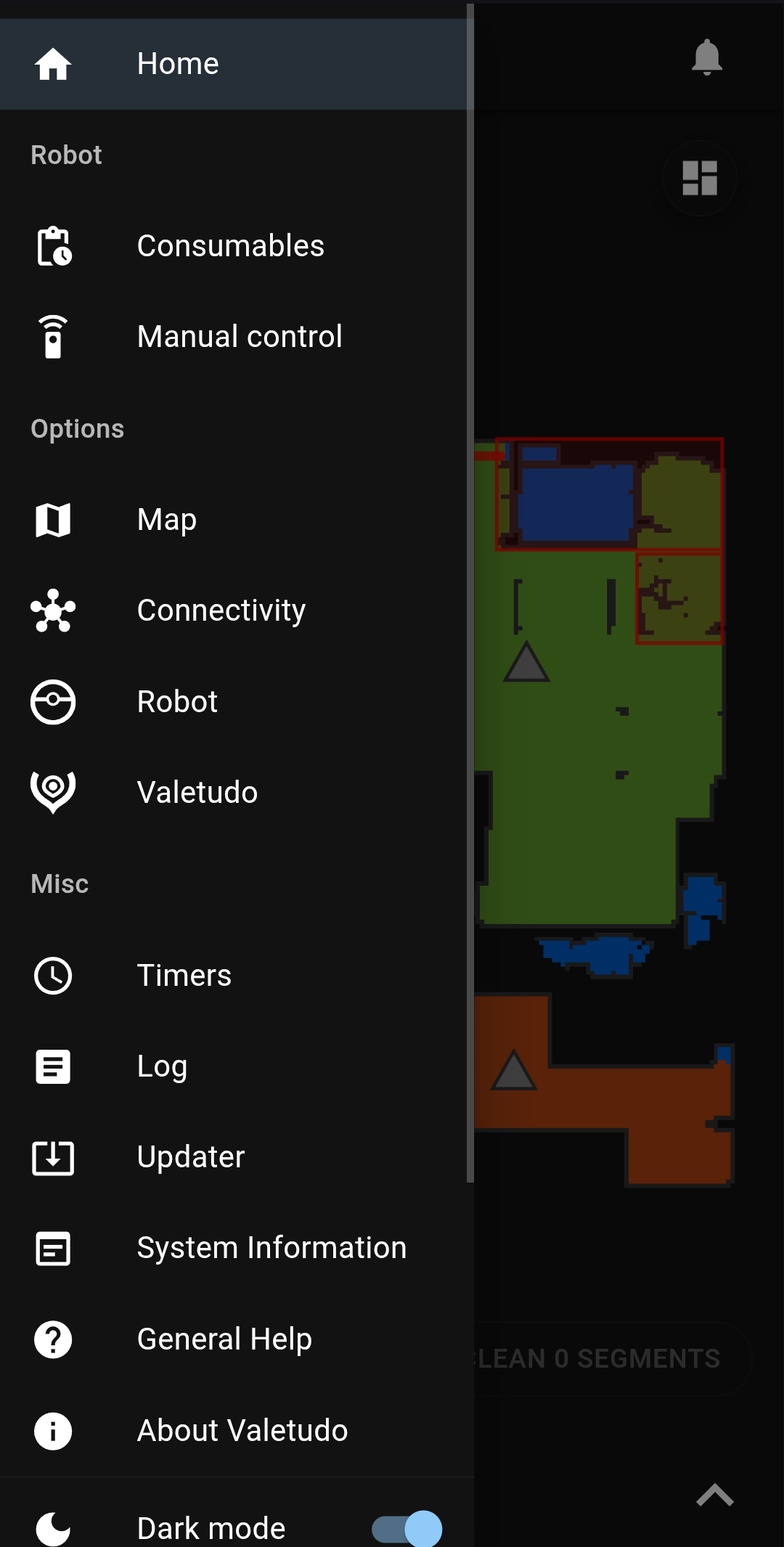
Task: Disable the Dark mode switch
Action: click(407, 1528)
